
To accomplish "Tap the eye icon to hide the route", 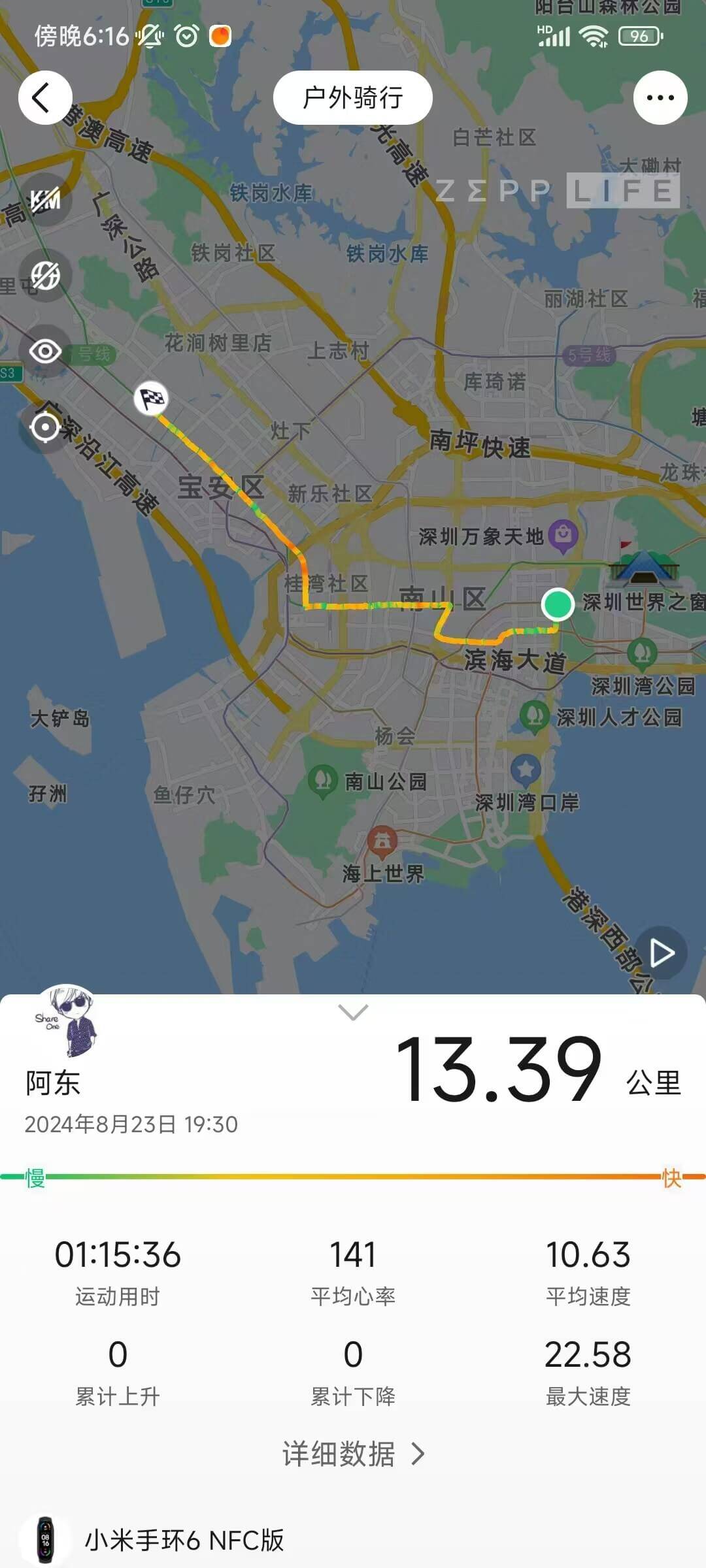I will (45, 351).
